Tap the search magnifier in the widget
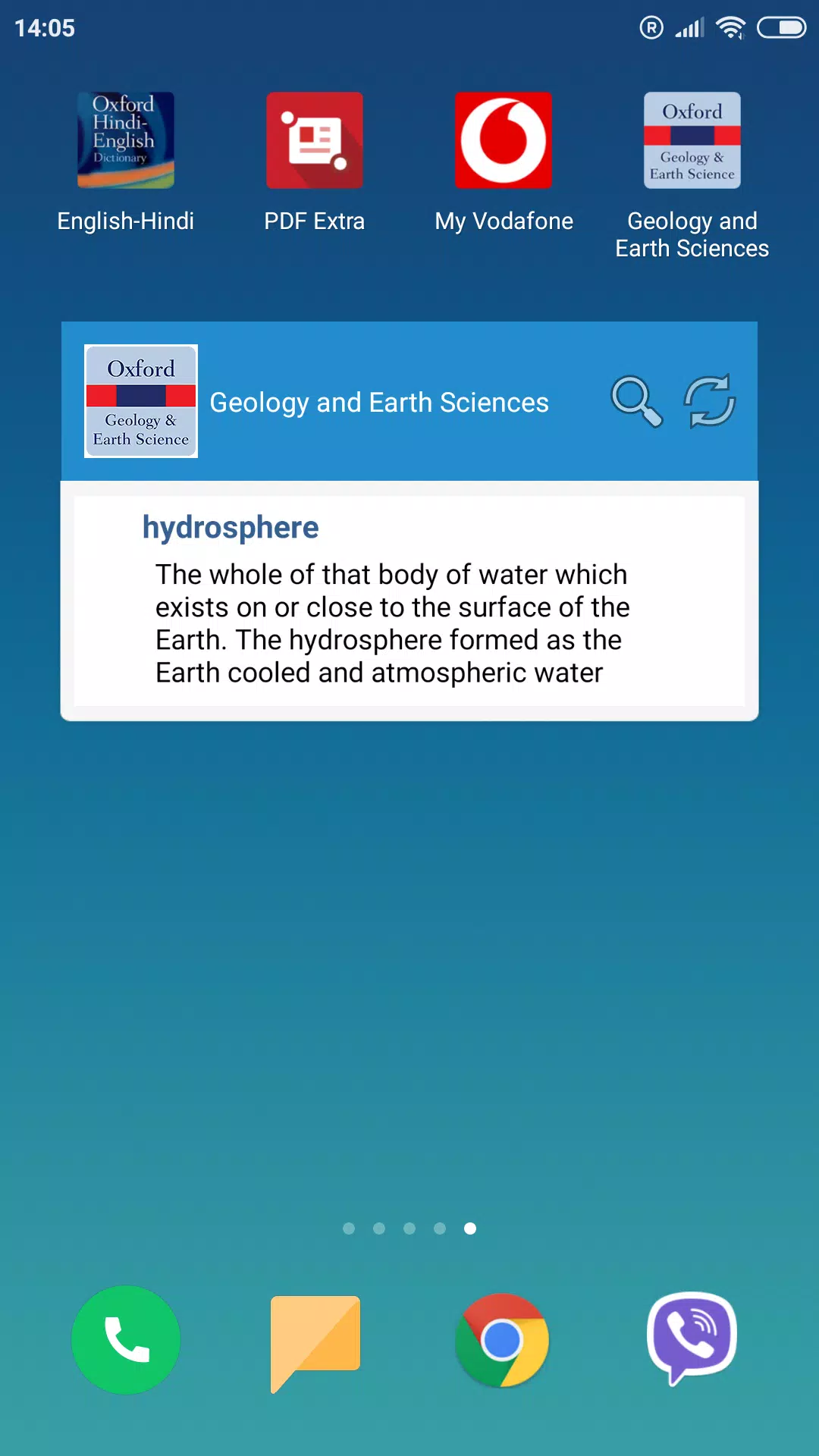The height and width of the screenshot is (1456, 819). pos(637,401)
